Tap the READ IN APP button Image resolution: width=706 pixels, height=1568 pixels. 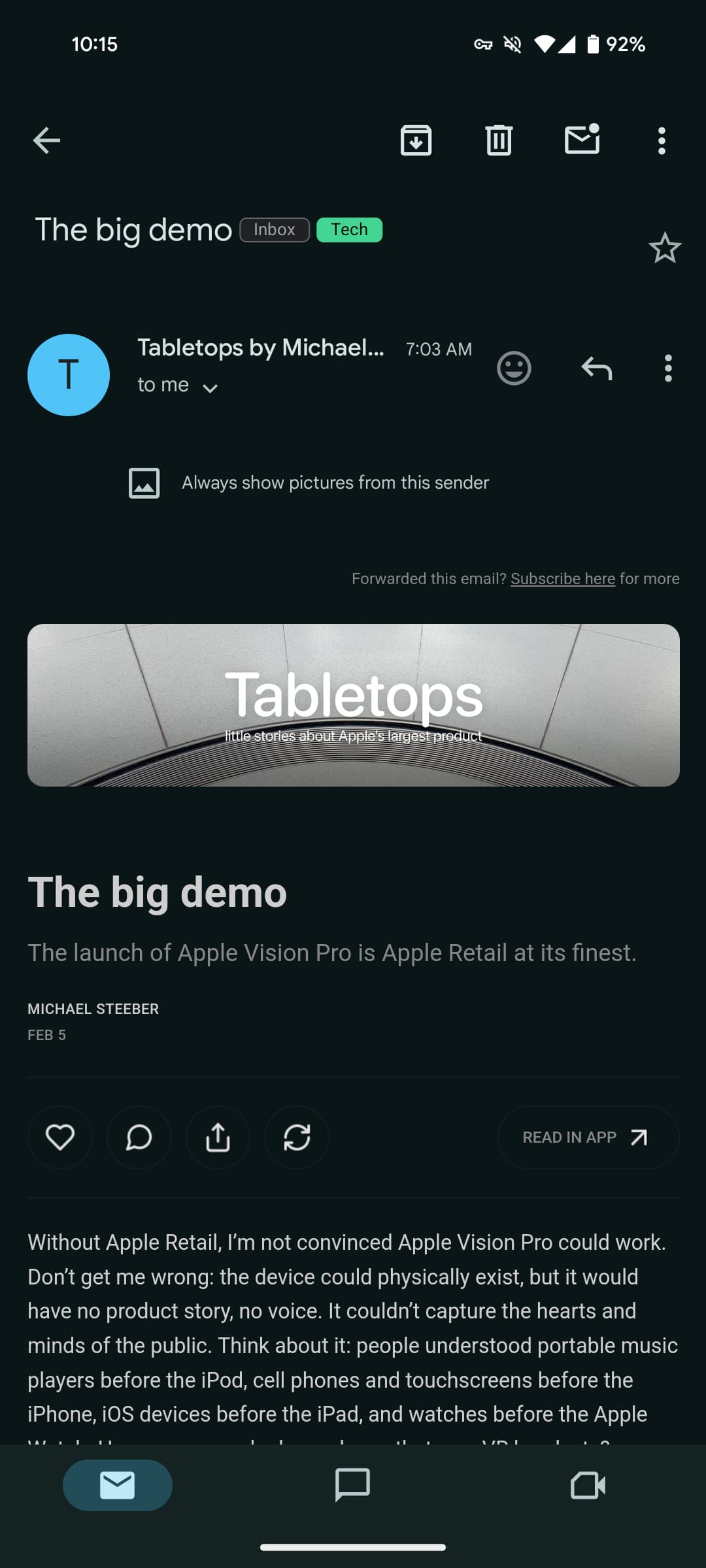[x=588, y=1137]
